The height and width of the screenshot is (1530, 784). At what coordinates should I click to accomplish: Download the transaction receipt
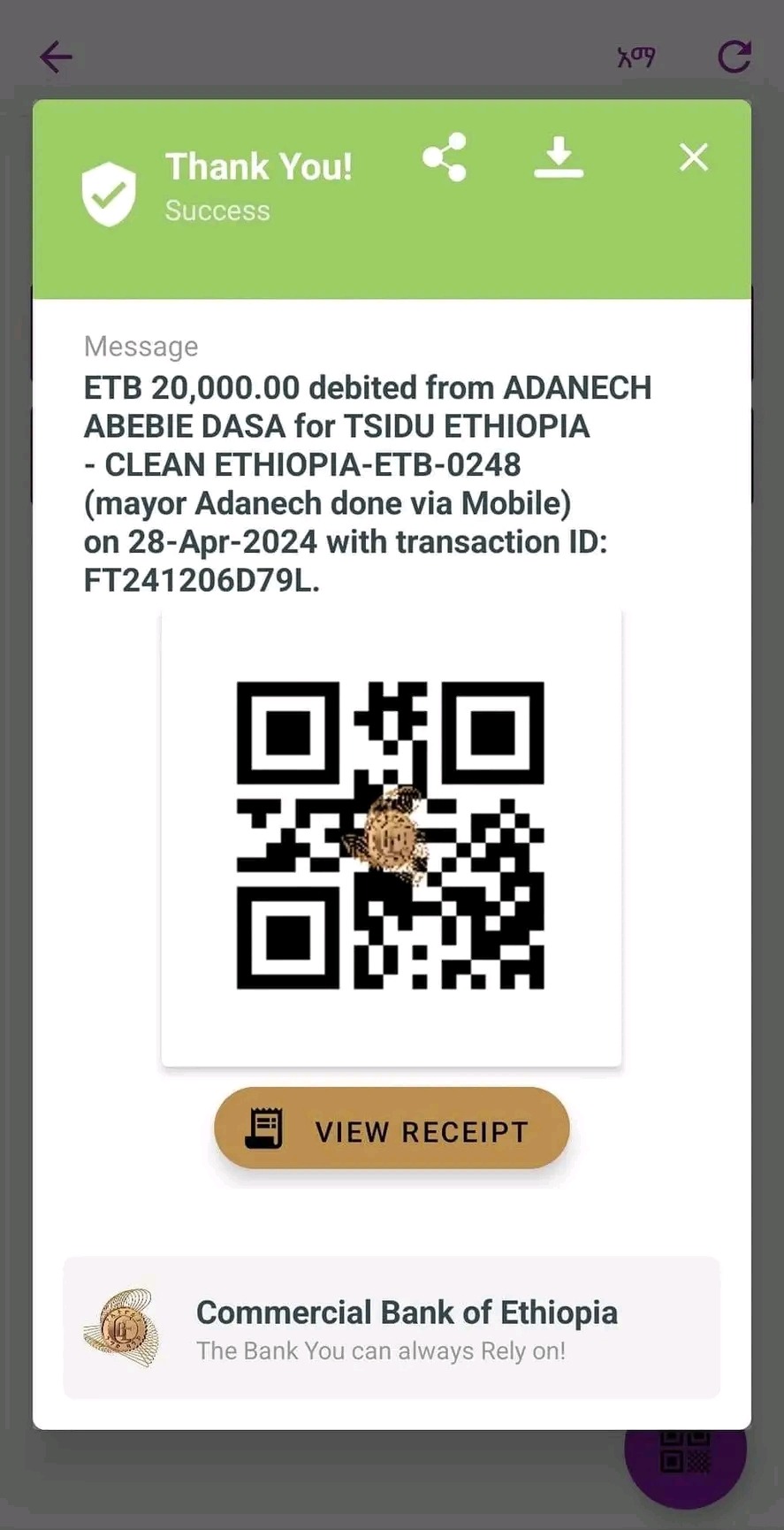(x=559, y=157)
